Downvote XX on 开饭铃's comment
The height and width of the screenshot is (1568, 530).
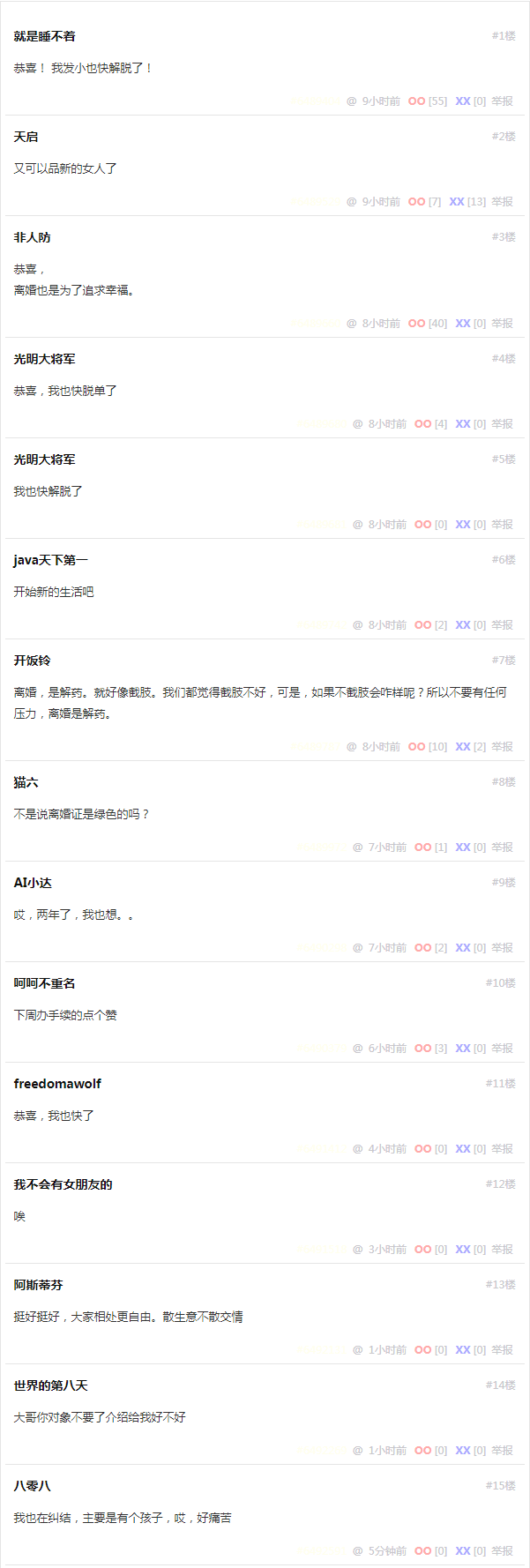463,747
